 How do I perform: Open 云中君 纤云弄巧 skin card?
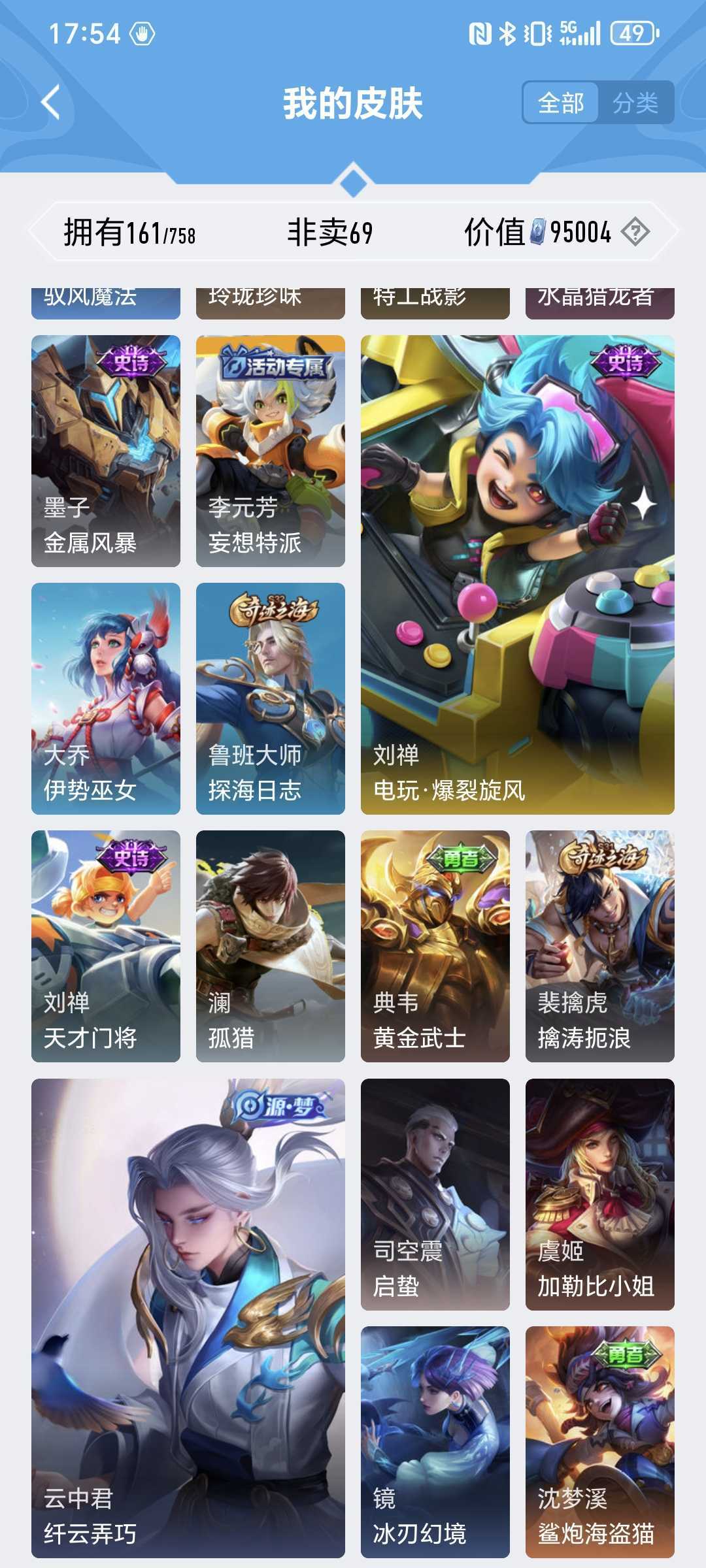point(188,1318)
